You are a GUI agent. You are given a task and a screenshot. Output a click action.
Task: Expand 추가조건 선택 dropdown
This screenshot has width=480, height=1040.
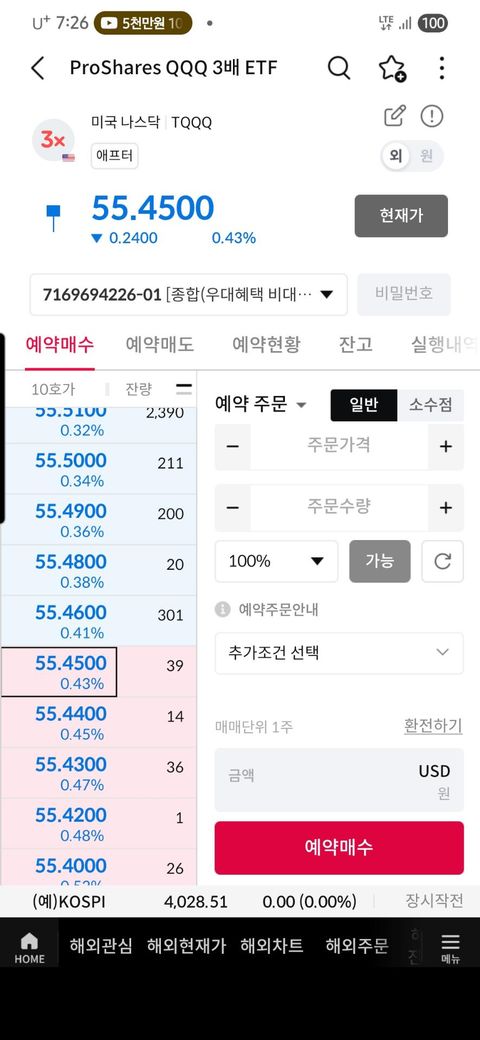pos(339,653)
